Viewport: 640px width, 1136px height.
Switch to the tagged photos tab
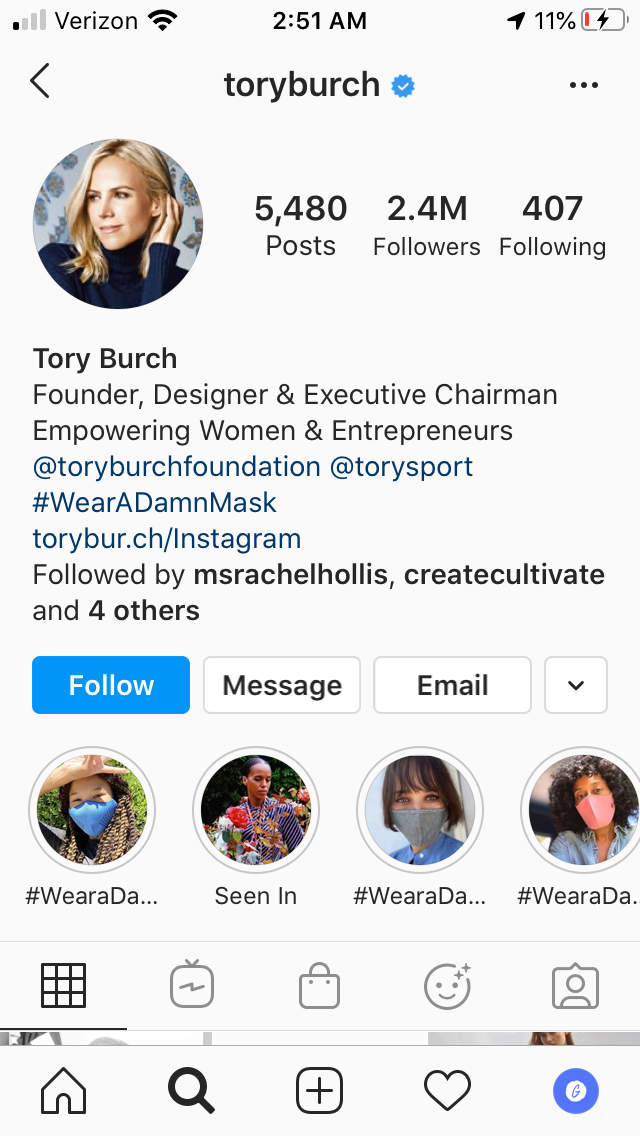pos(575,986)
